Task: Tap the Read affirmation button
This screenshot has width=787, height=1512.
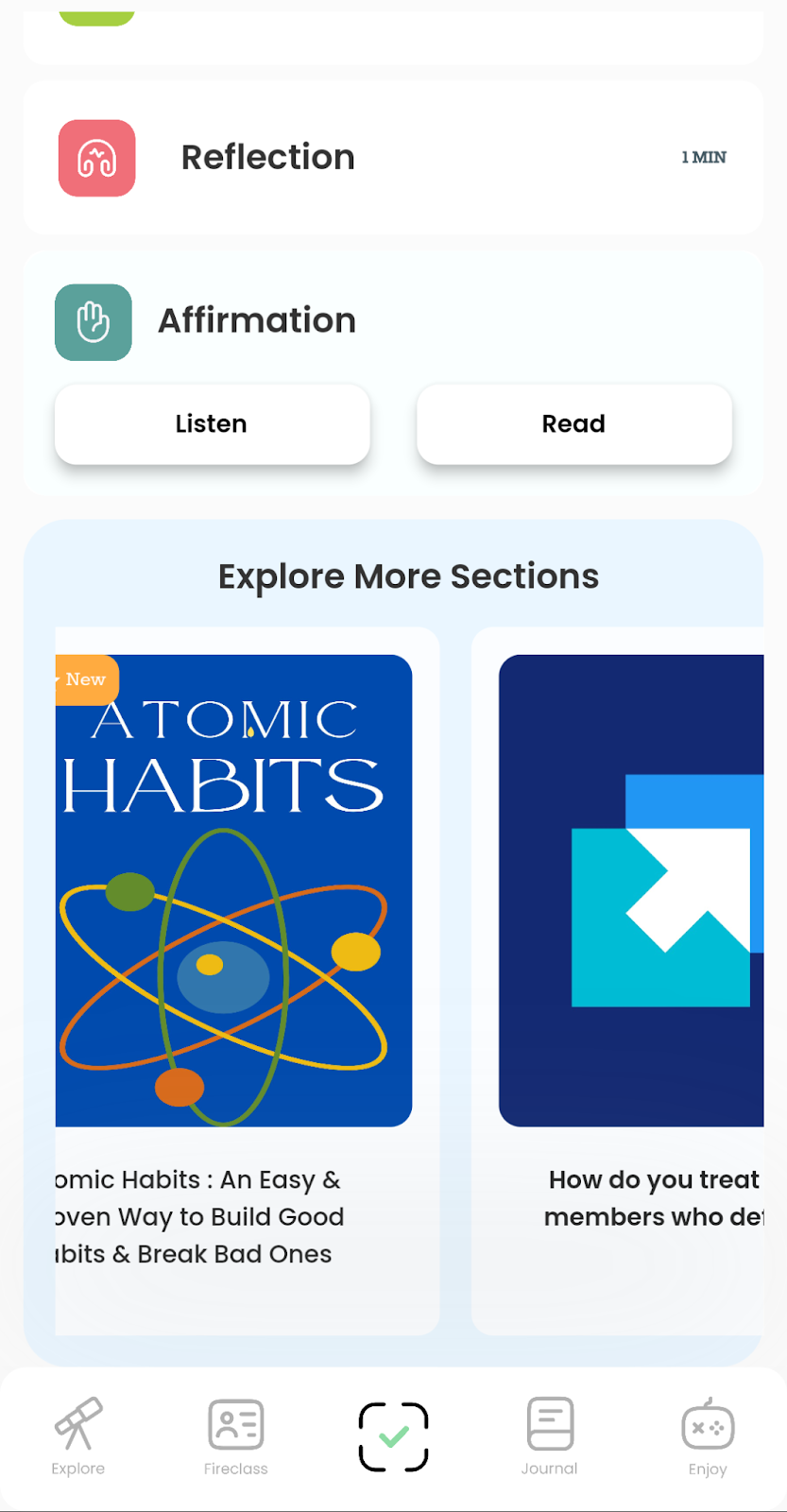Action: [573, 424]
